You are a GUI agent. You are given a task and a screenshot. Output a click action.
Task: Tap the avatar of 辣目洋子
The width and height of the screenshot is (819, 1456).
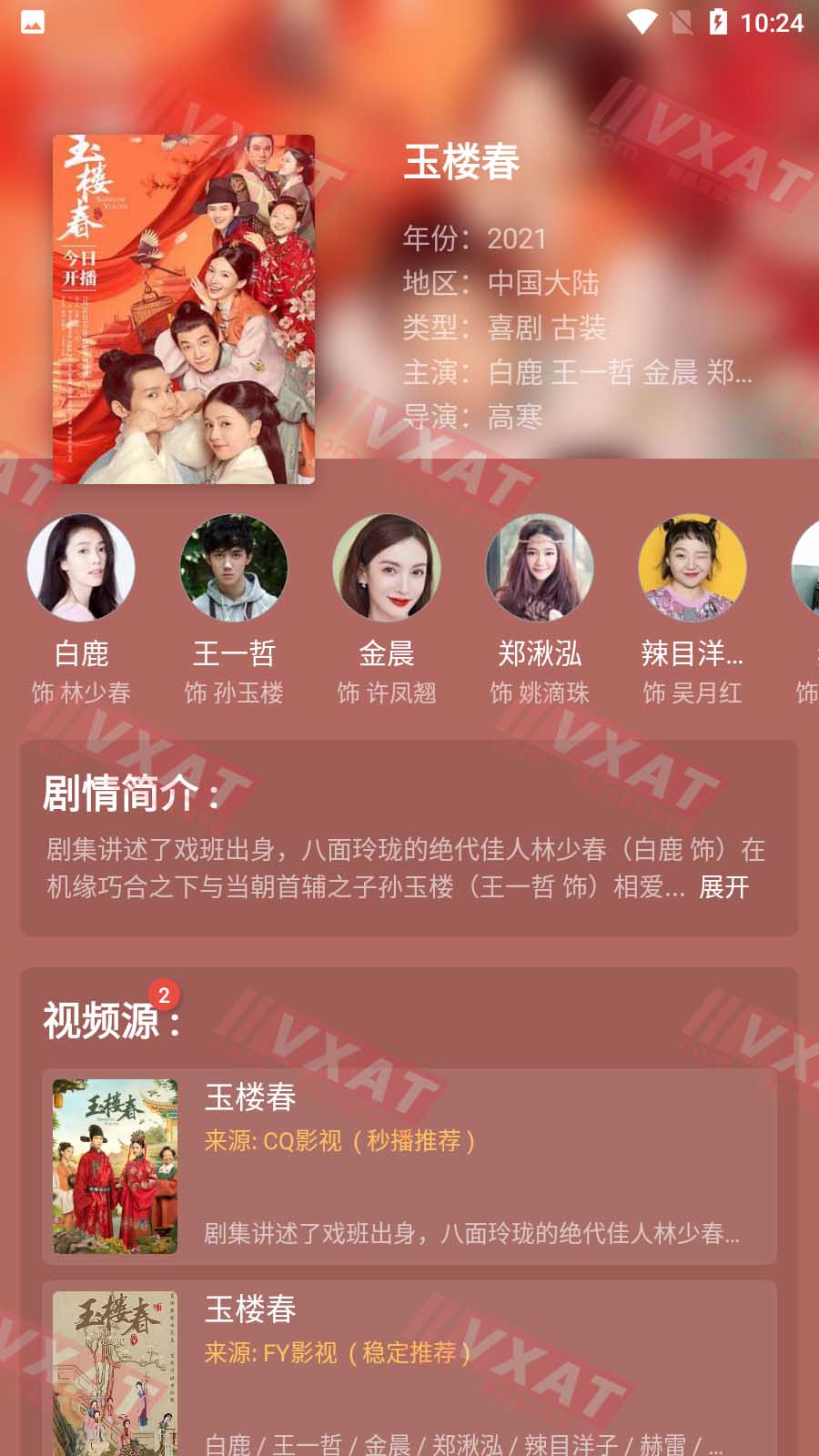coord(693,568)
